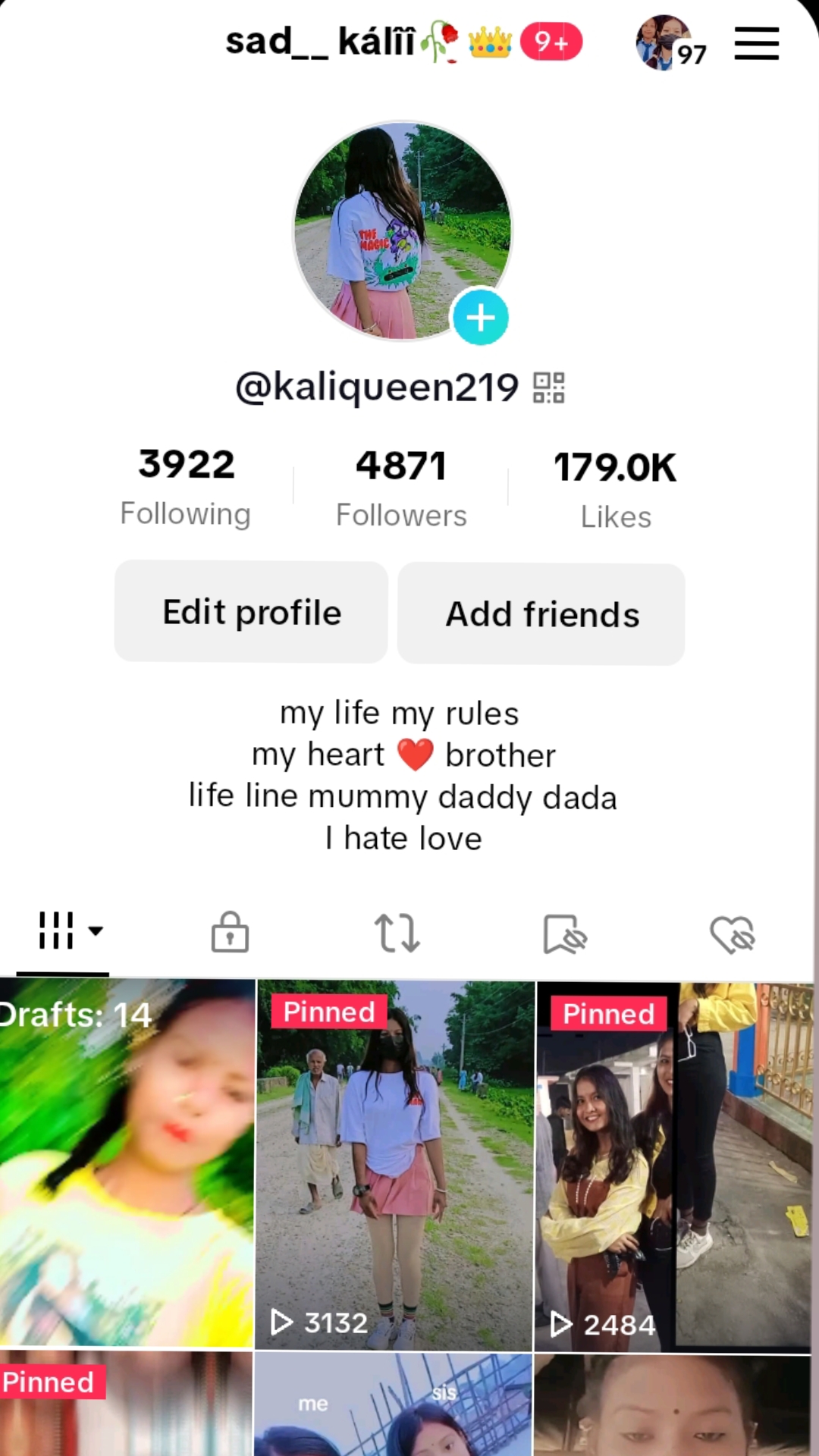The image size is (819, 1456).
Task: Play the pinned video with 2484 views
Action: 673,1167
